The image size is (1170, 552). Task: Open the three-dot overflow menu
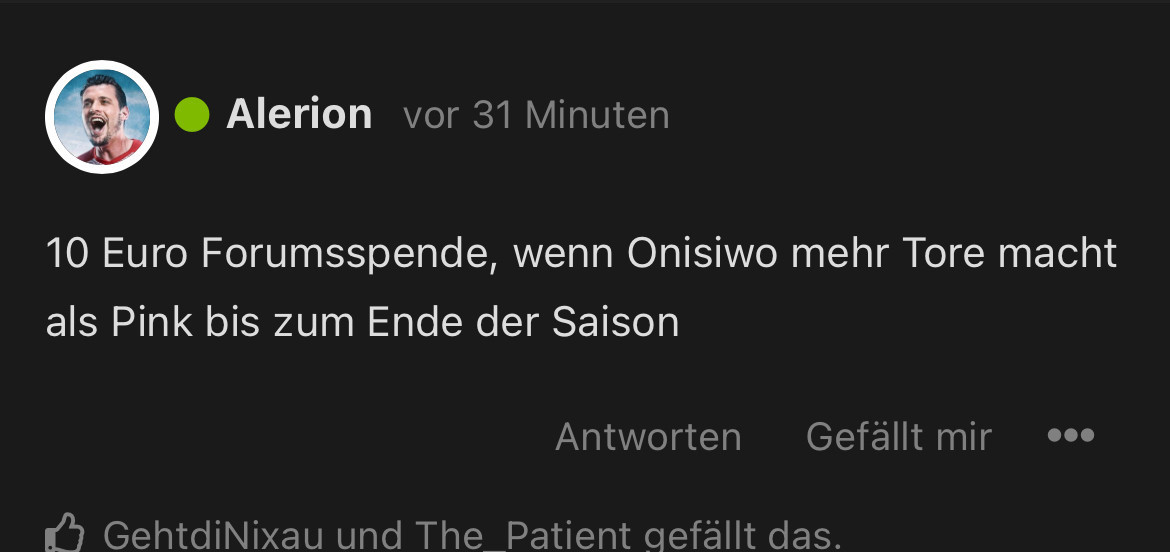[1070, 436]
